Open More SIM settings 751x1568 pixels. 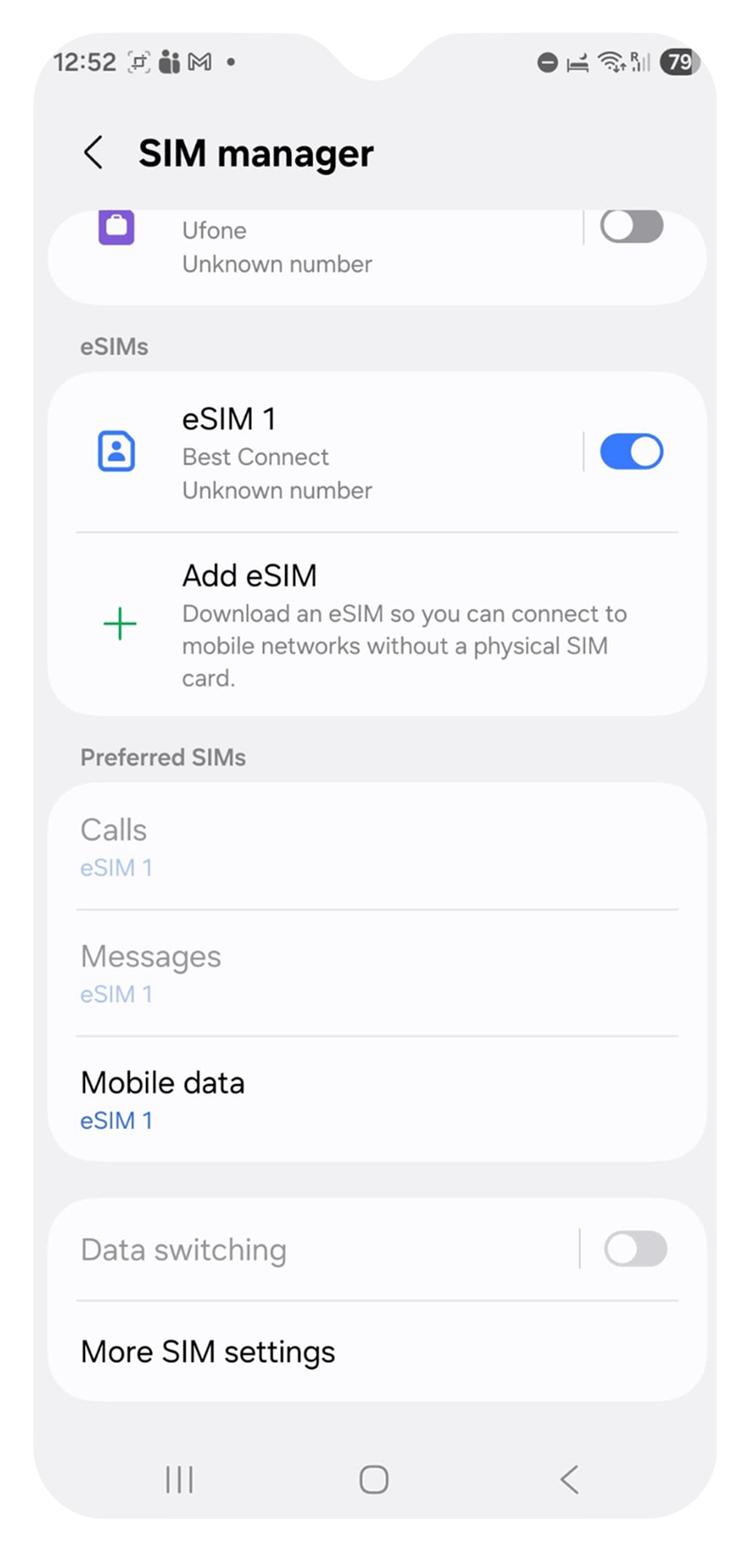377,1351
